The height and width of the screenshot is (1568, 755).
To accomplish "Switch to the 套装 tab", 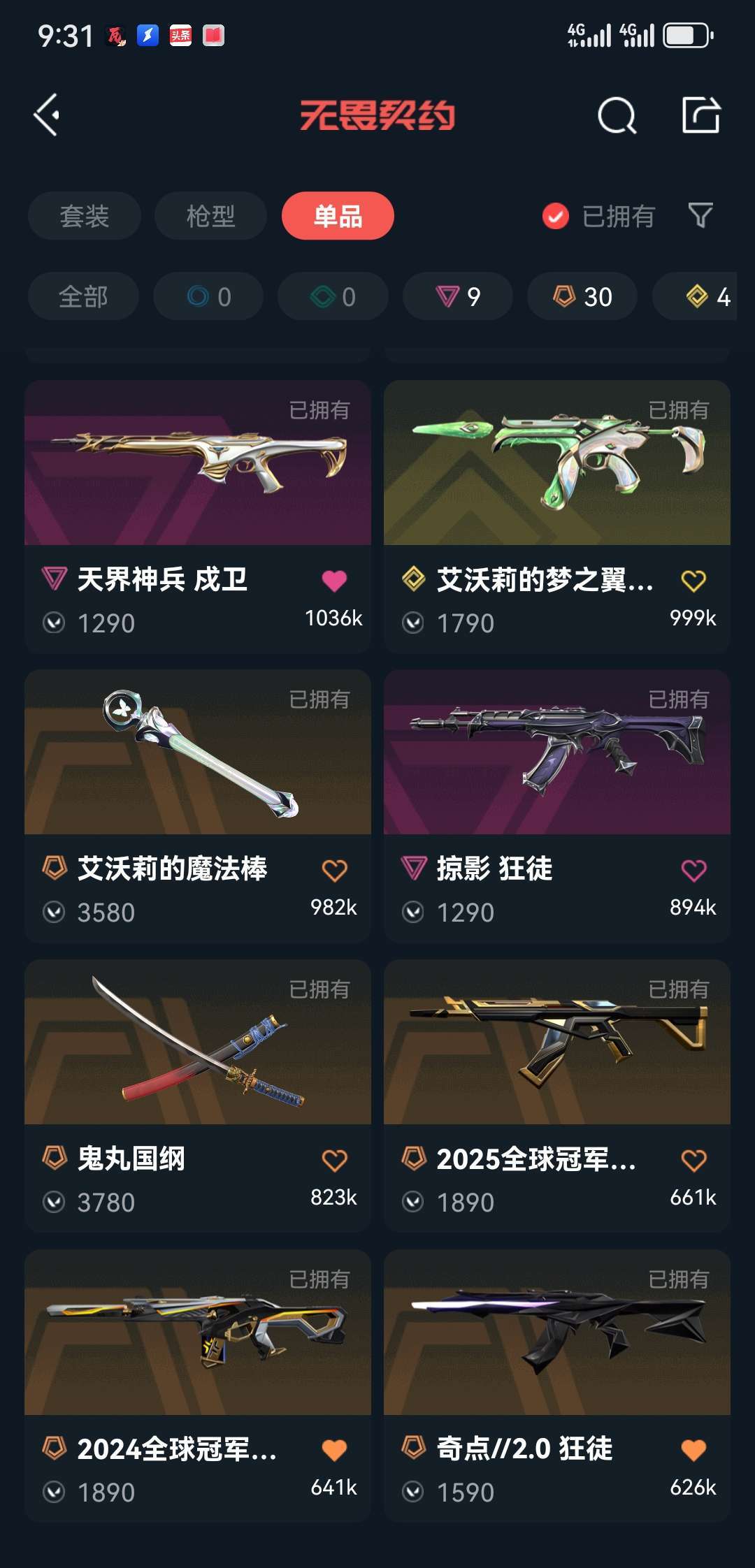I will click(x=84, y=216).
